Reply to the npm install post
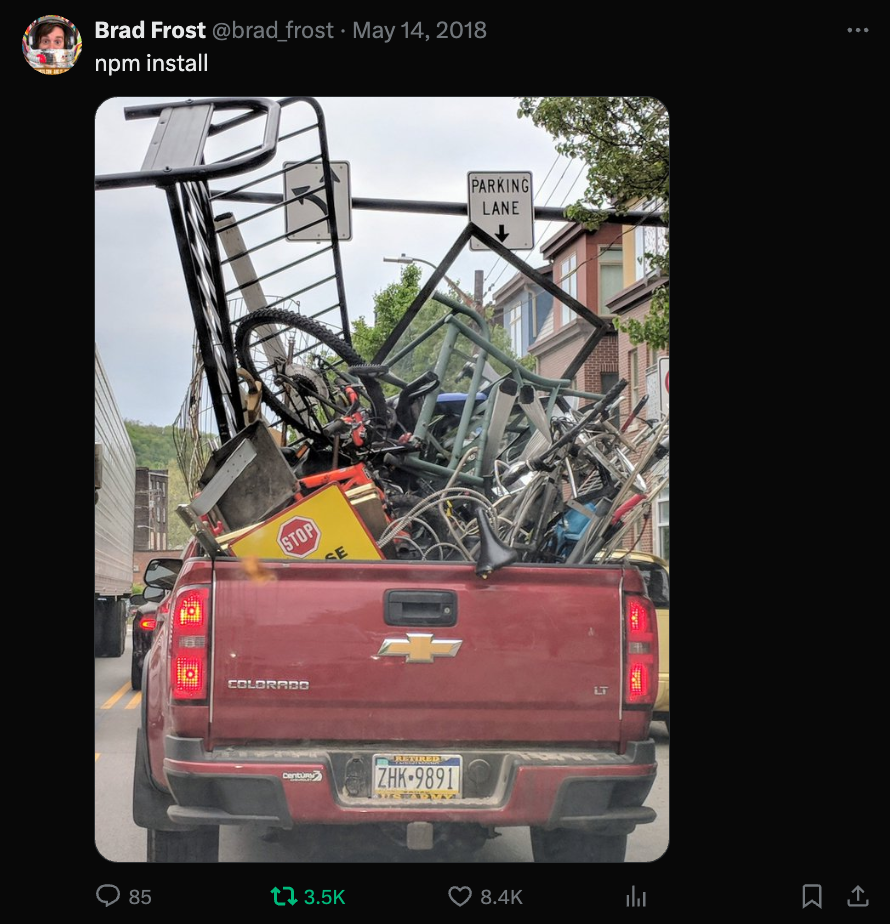Viewport: 890px width, 924px height. 108,896
